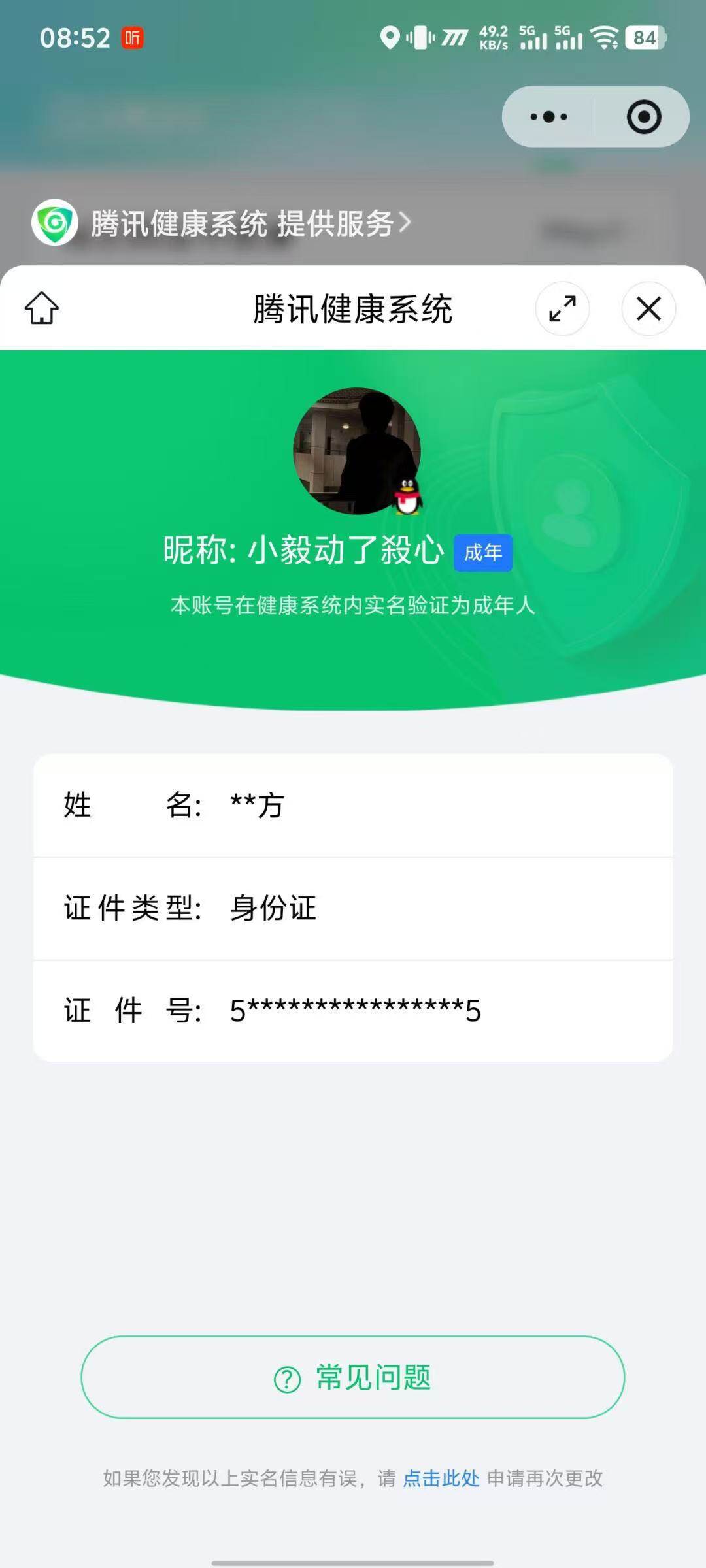This screenshot has width=706, height=1568.
Task: Close the Tencent Health System page
Action: pyautogui.click(x=648, y=310)
